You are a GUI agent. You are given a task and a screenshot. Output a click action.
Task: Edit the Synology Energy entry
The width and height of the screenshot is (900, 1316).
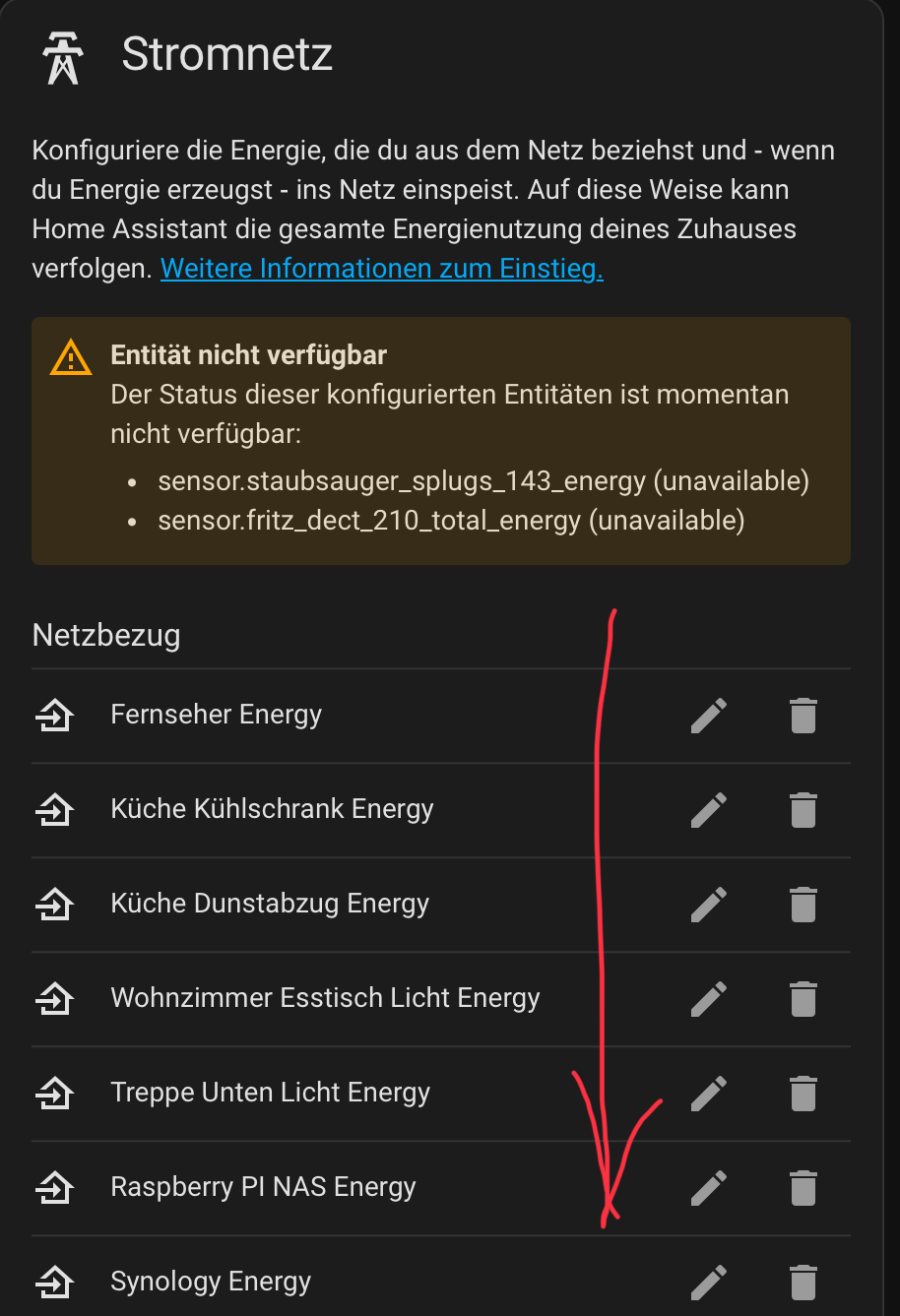pos(709,1282)
